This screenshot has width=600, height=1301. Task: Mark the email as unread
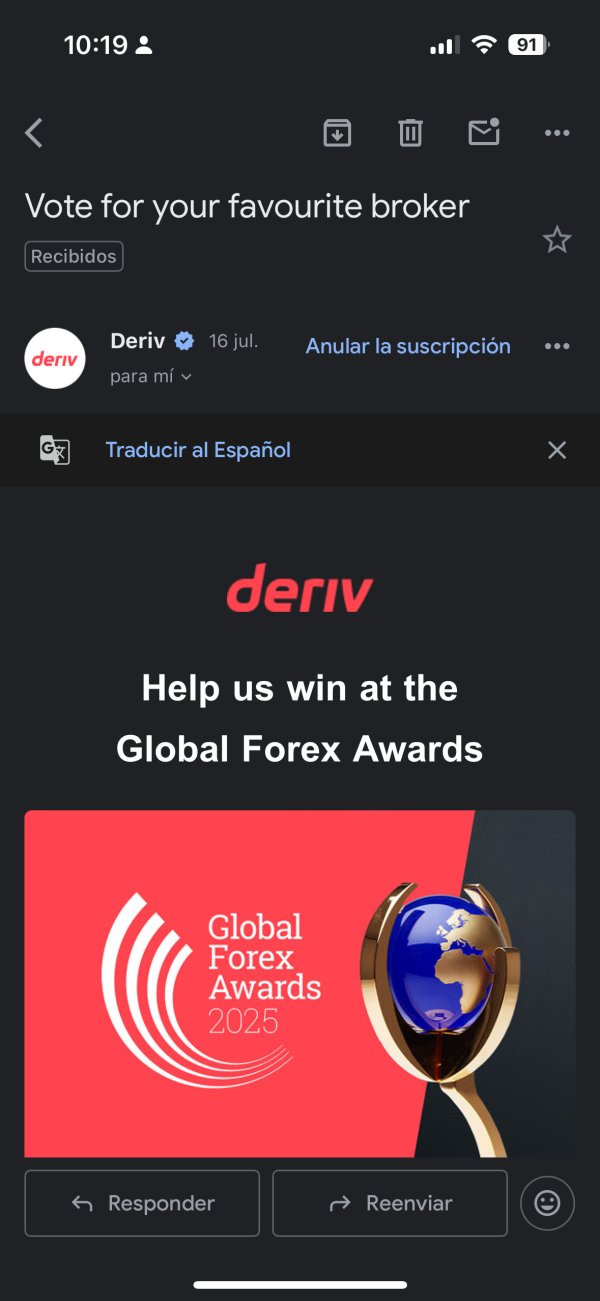click(x=484, y=132)
